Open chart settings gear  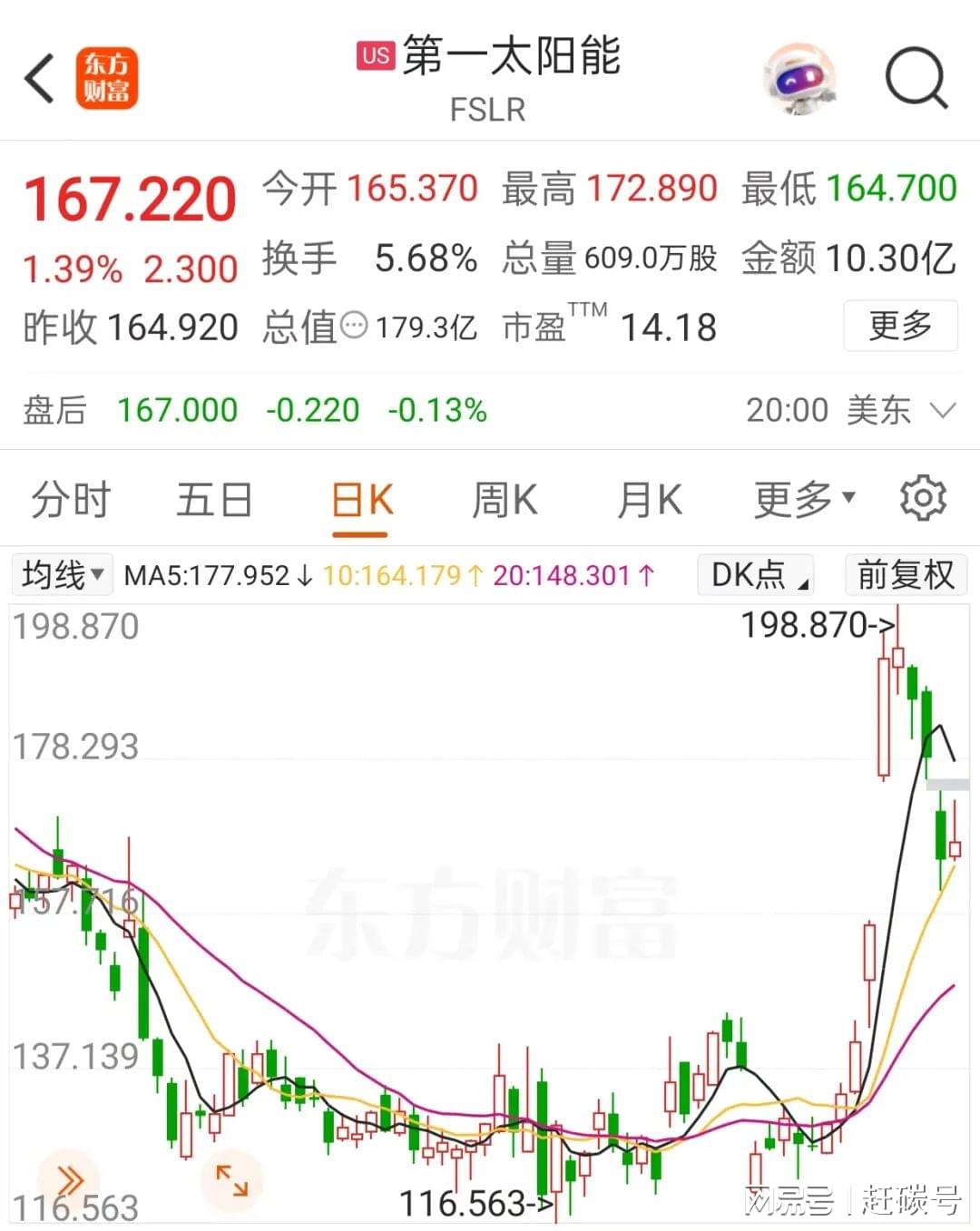coord(923,498)
